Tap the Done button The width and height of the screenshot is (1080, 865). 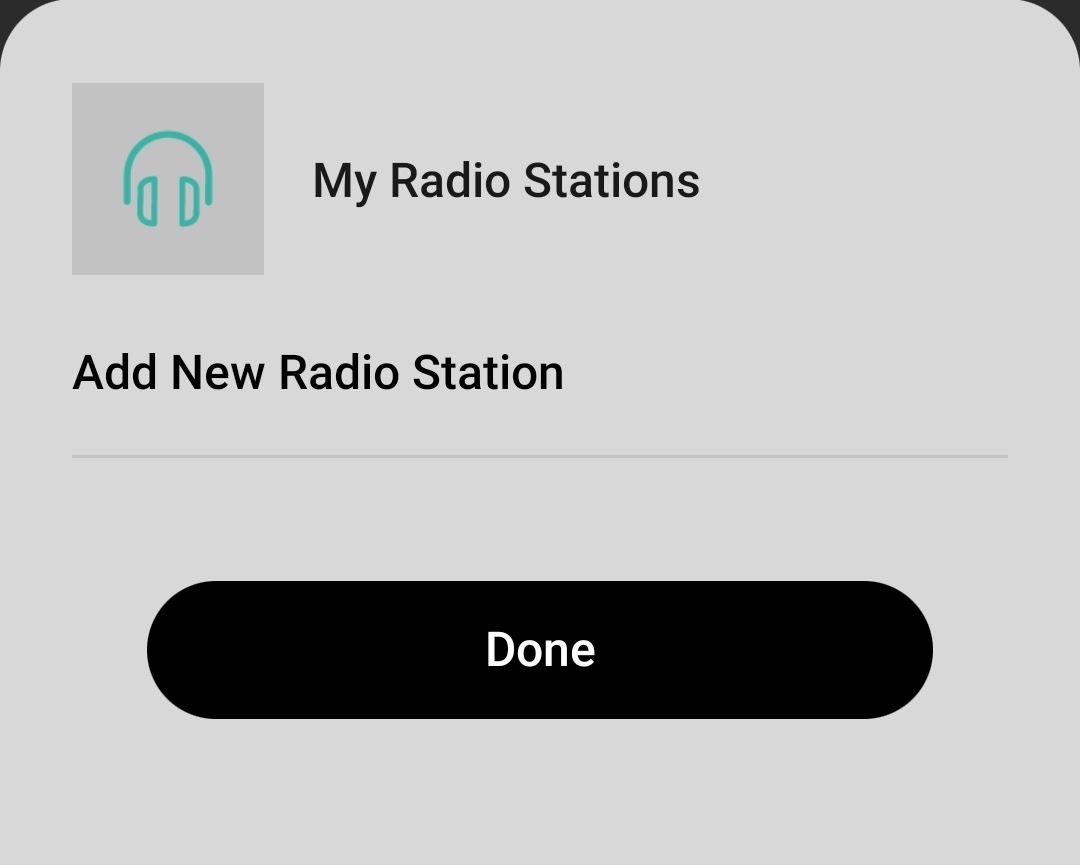click(540, 650)
